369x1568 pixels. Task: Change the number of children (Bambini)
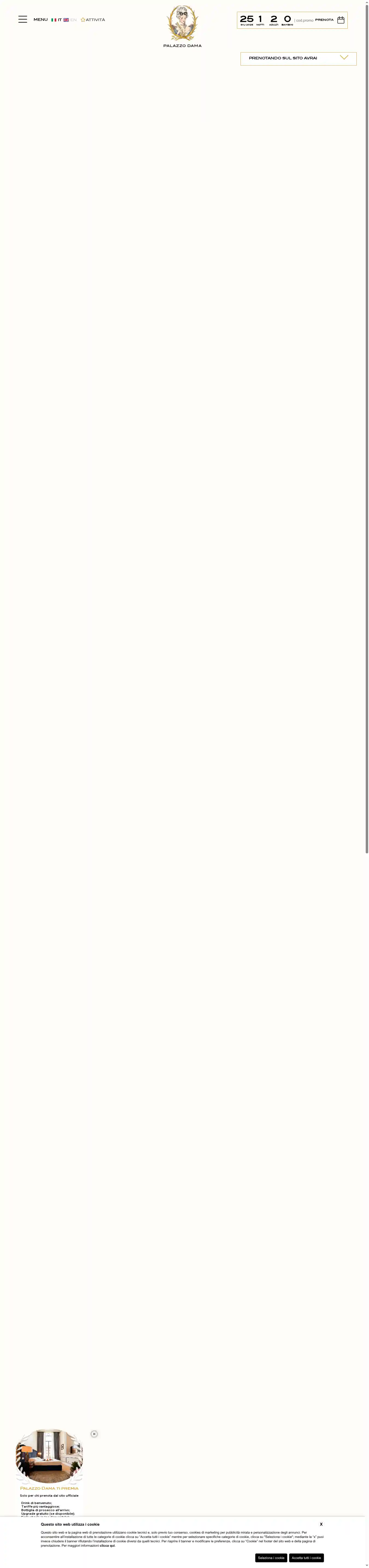click(287, 20)
